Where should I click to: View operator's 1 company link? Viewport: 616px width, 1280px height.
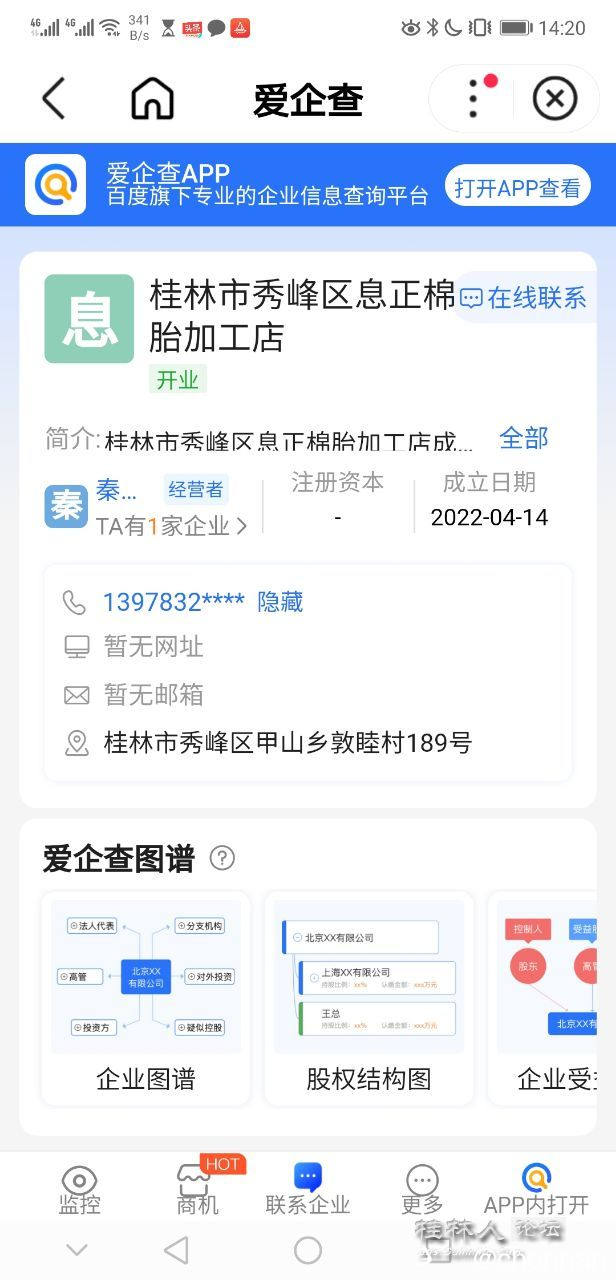171,526
